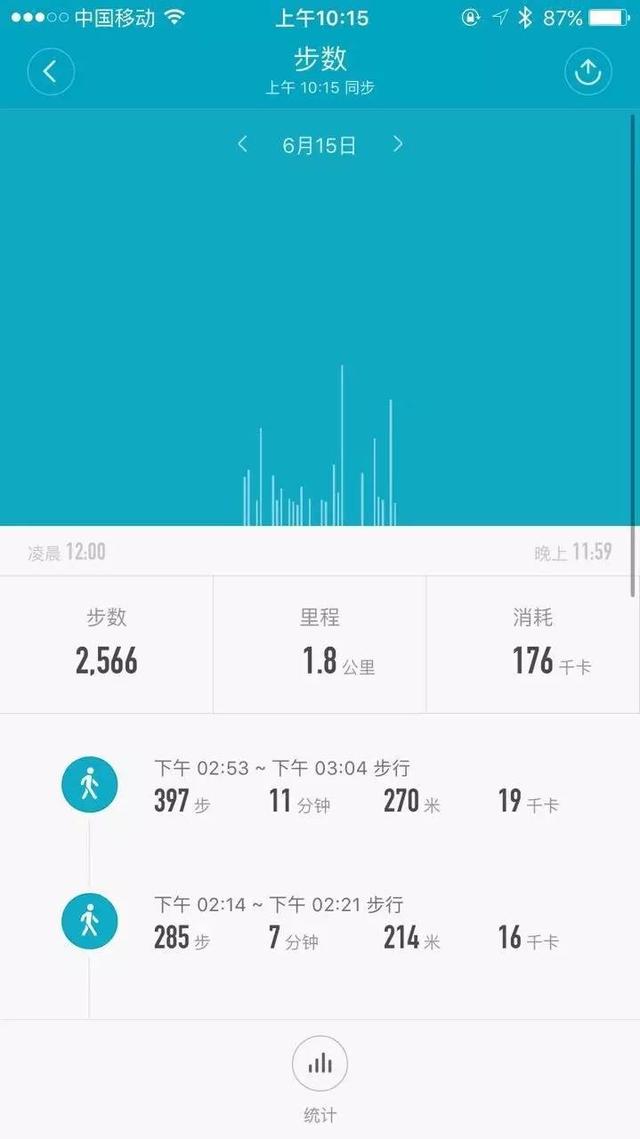Share the step count data
Image resolution: width=640 pixels, height=1139 pixels.
click(588, 72)
